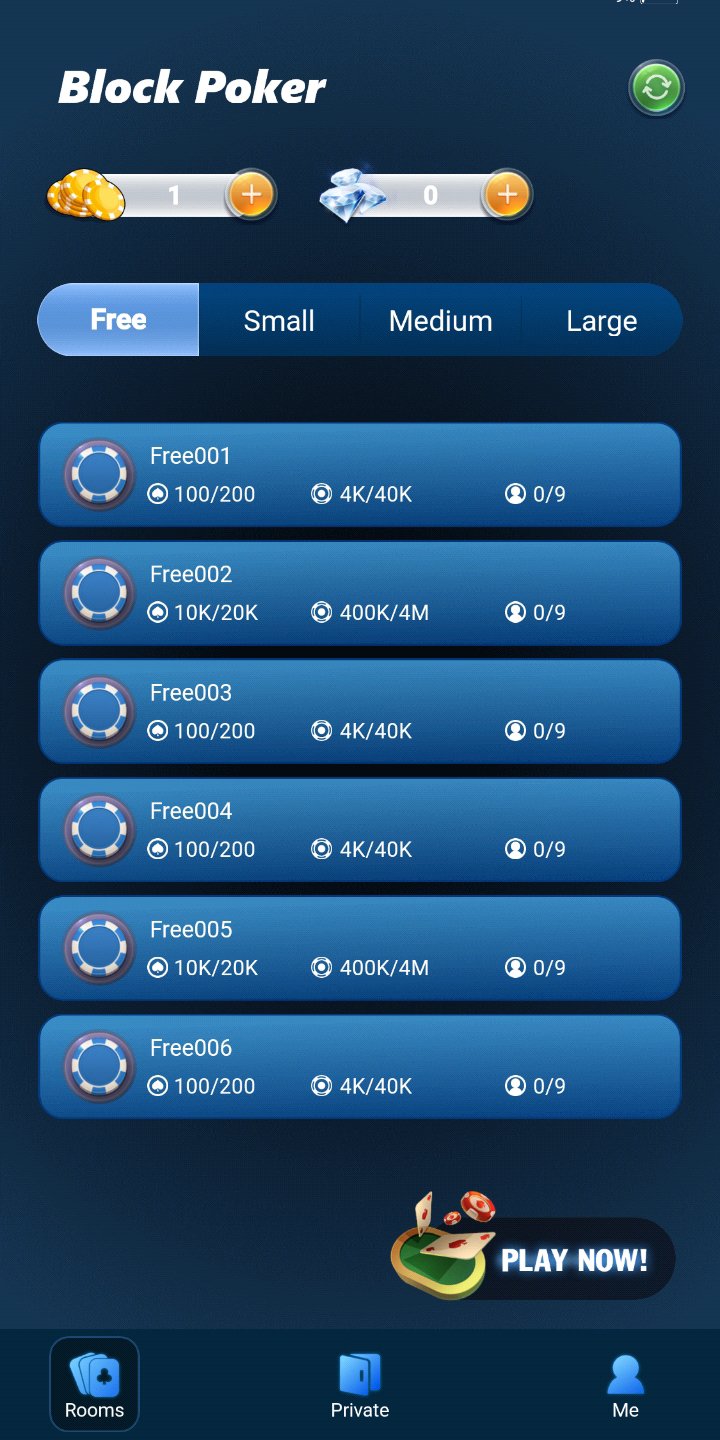
Task: Open the Private tab
Action: [360, 1385]
